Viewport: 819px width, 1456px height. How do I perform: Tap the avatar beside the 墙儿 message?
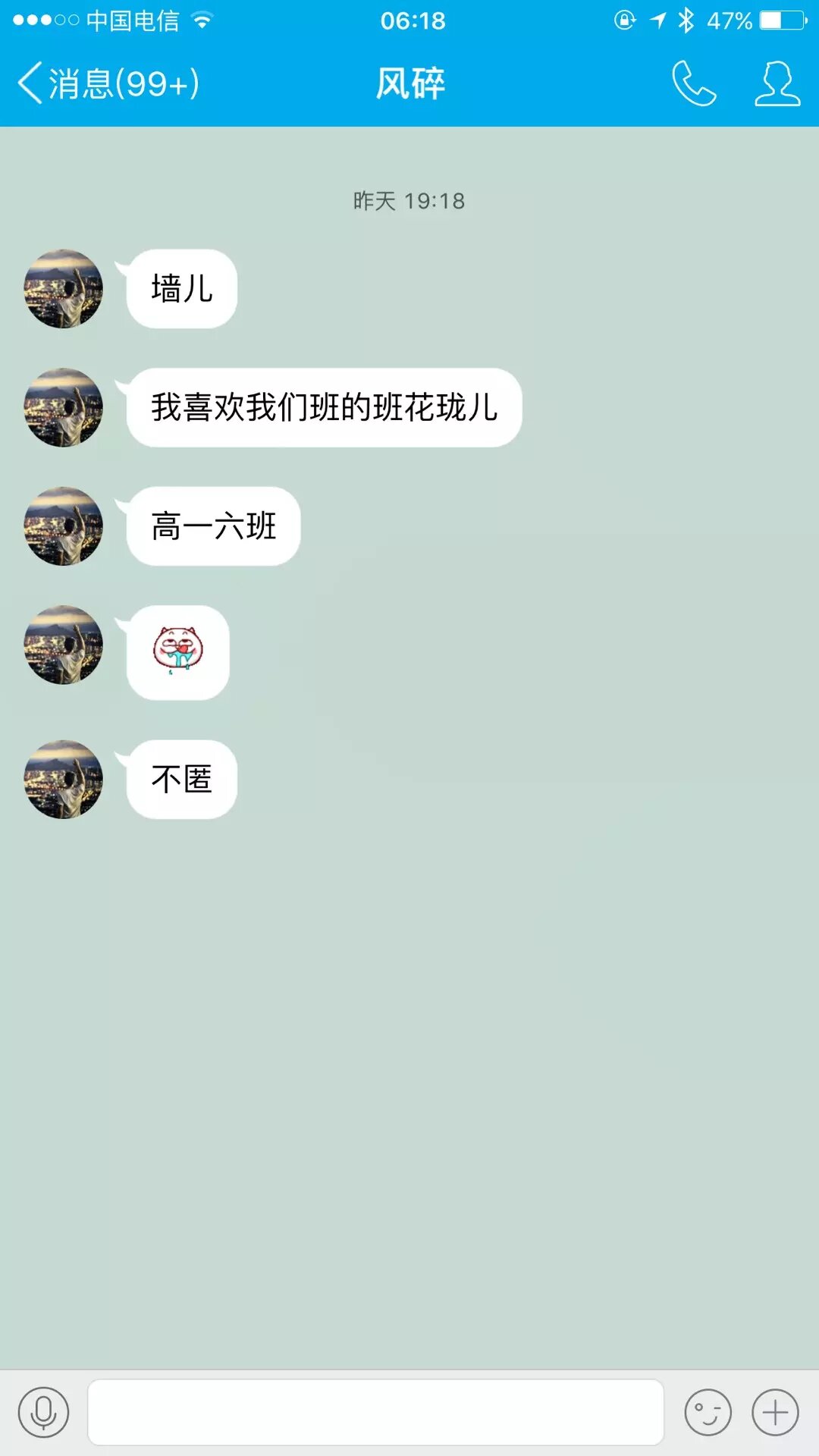coord(64,289)
